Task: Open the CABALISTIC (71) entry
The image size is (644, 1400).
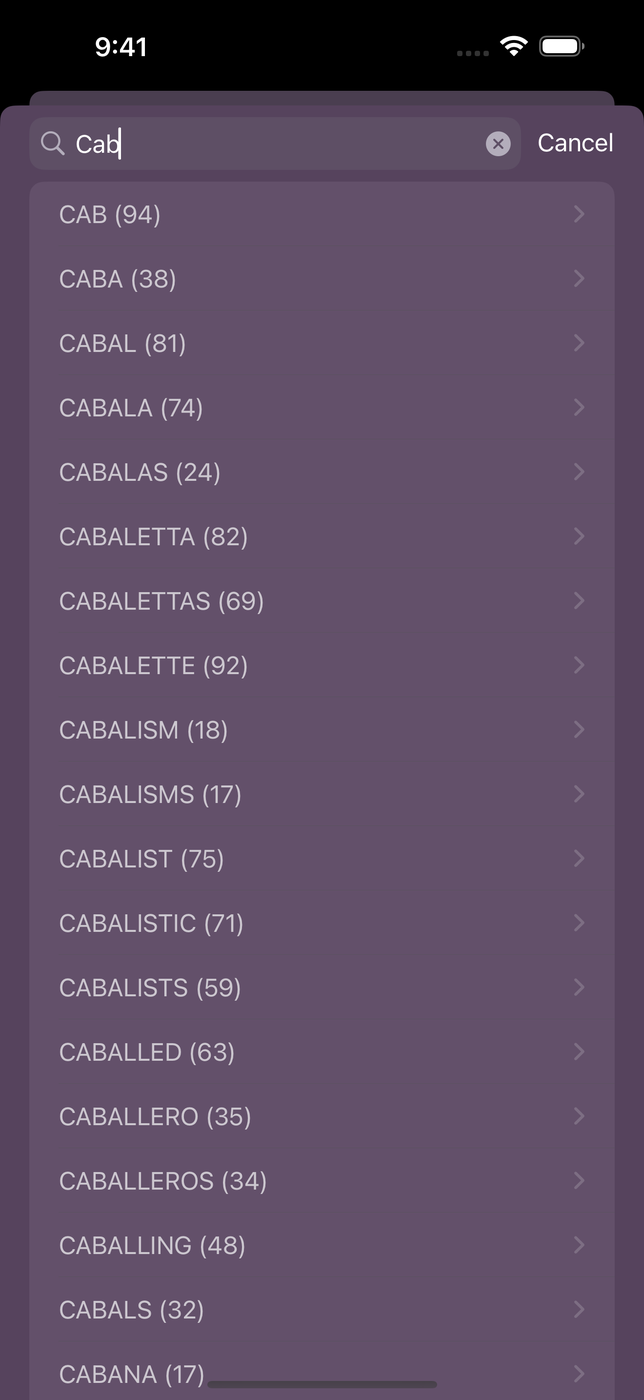Action: click(320, 923)
